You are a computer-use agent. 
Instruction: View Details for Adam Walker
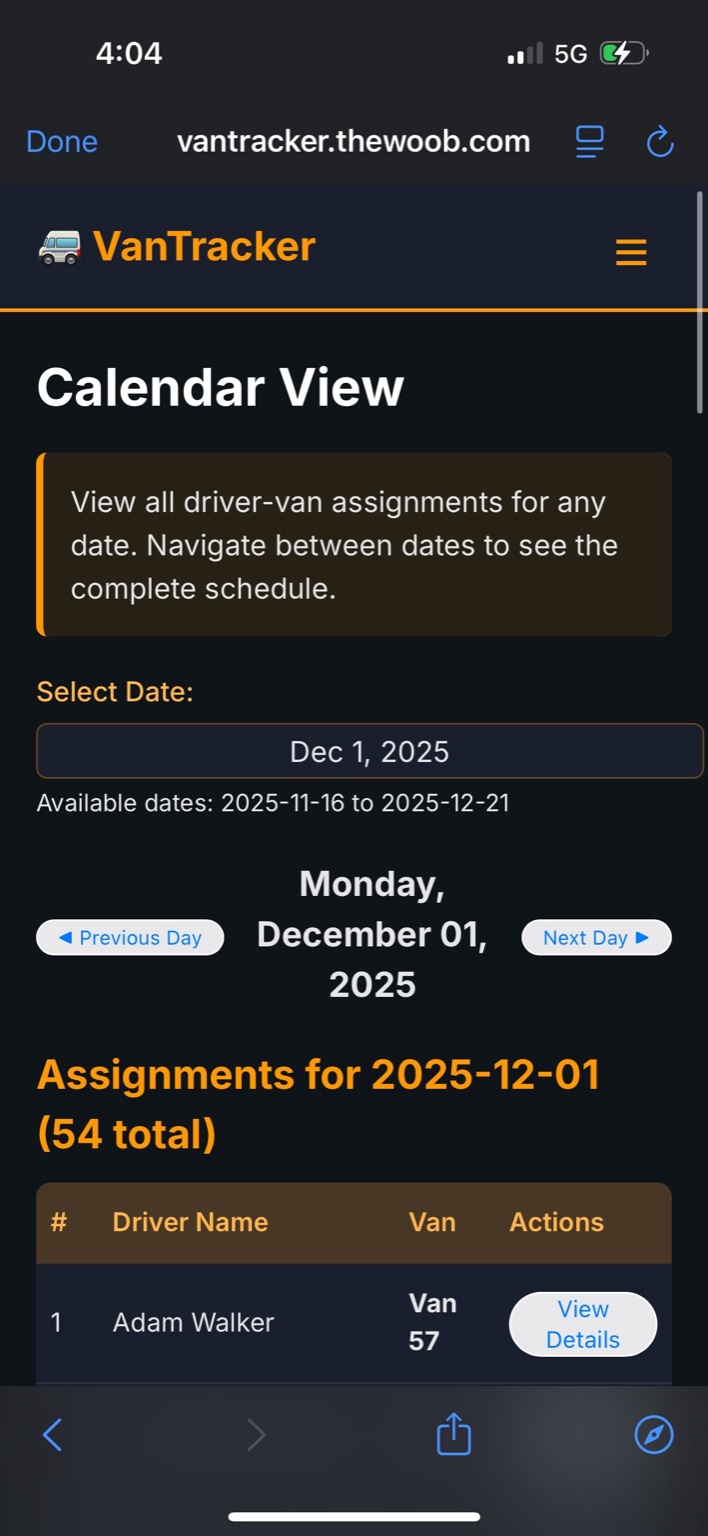[x=583, y=1324]
